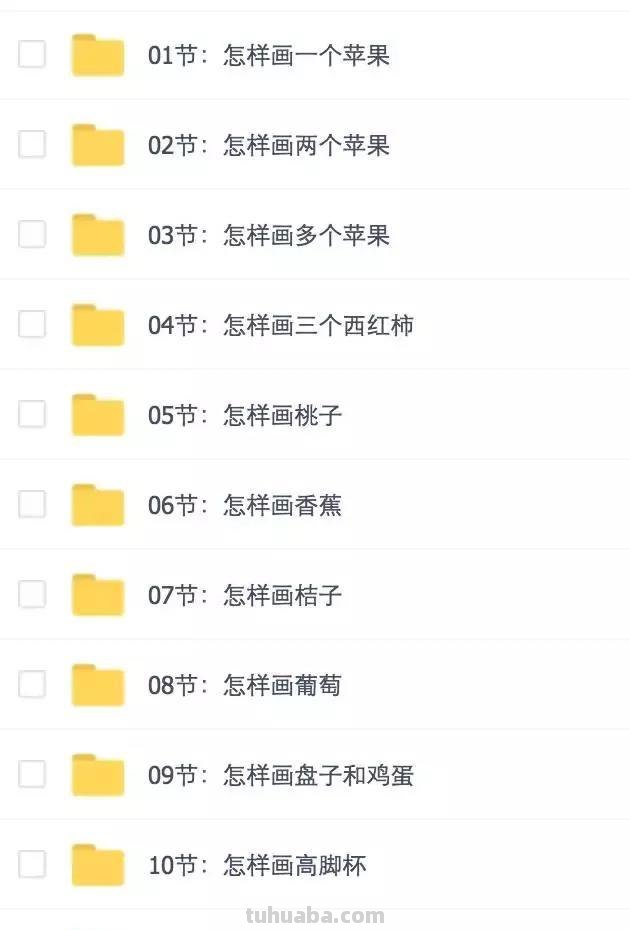Viewport: 630px width, 930px height.
Task: Open folder 01节：怎样画一个苹果
Action: [268, 56]
